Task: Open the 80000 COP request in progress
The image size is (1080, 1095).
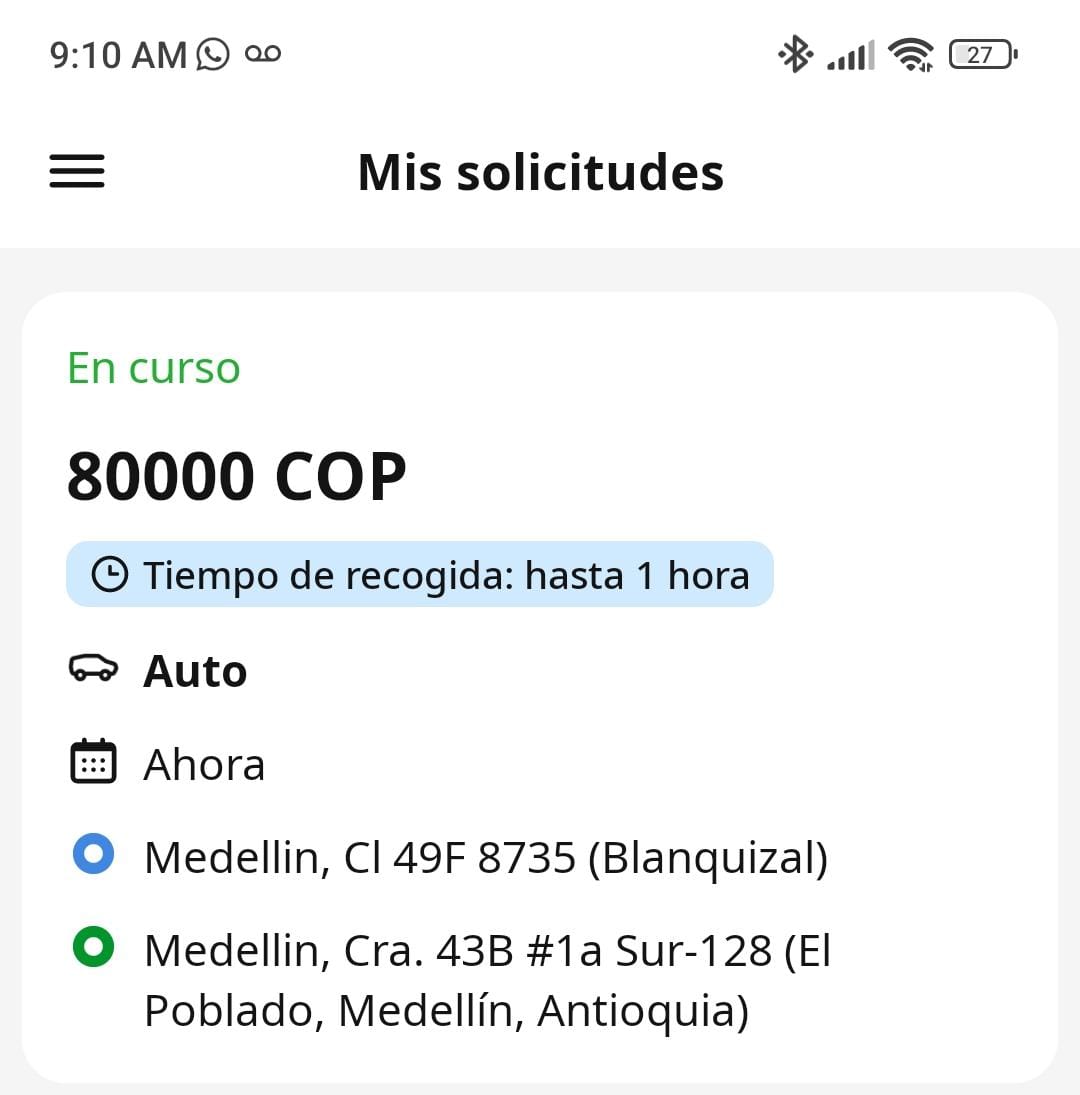Action: pyautogui.click(x=539, y=686)
